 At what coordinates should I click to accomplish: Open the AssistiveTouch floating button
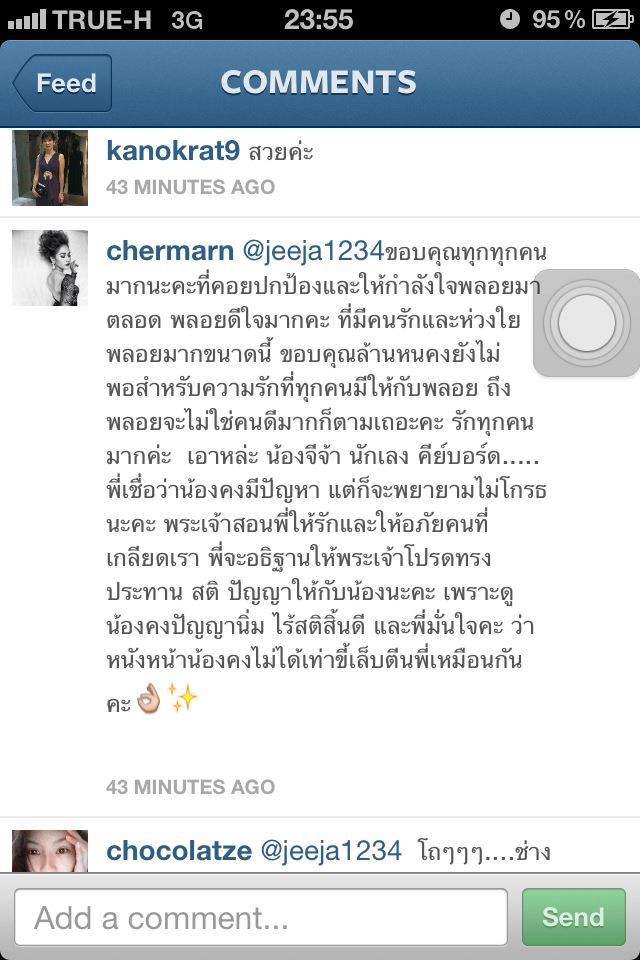(x=587, y=323)
